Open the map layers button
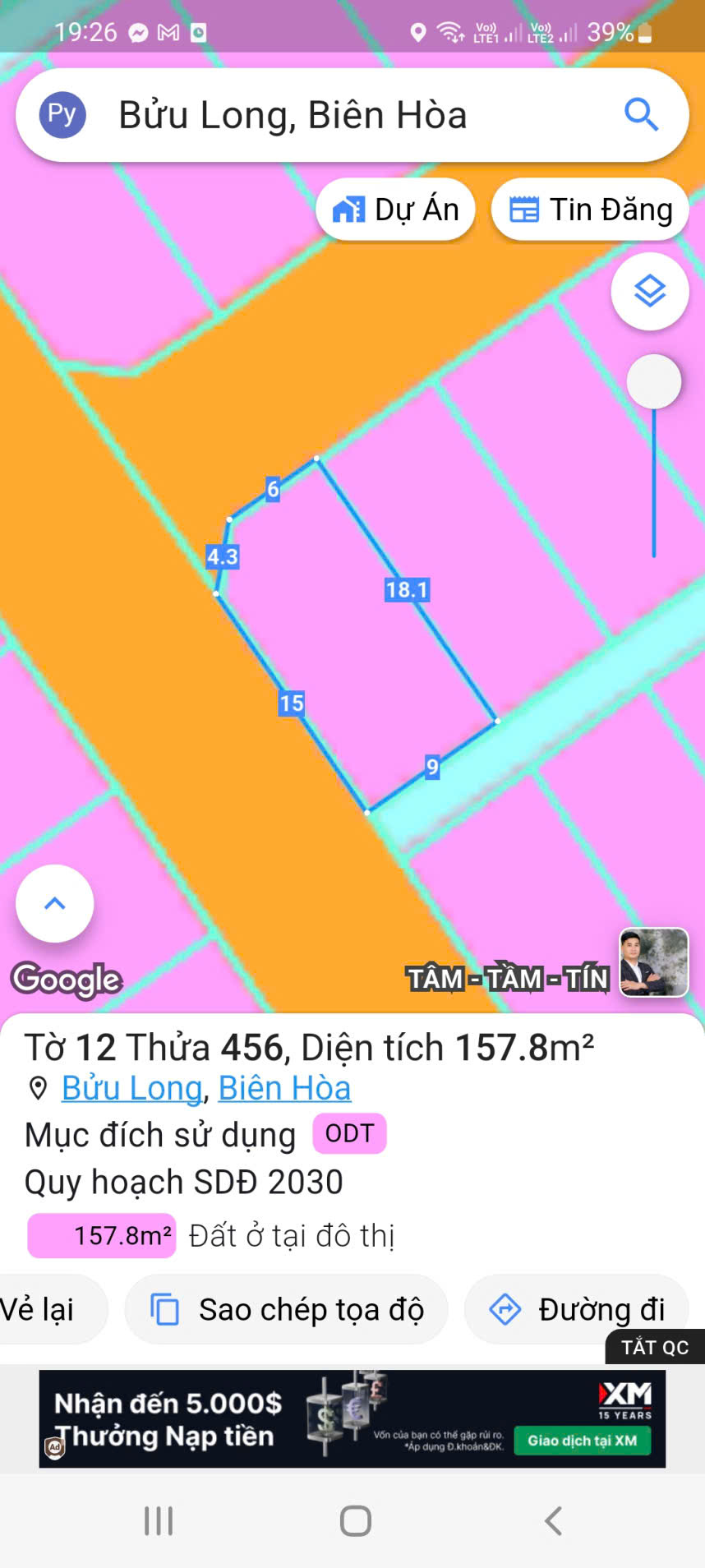Image resolution: width=705 pixels, height=1568 pixels. 650,292
